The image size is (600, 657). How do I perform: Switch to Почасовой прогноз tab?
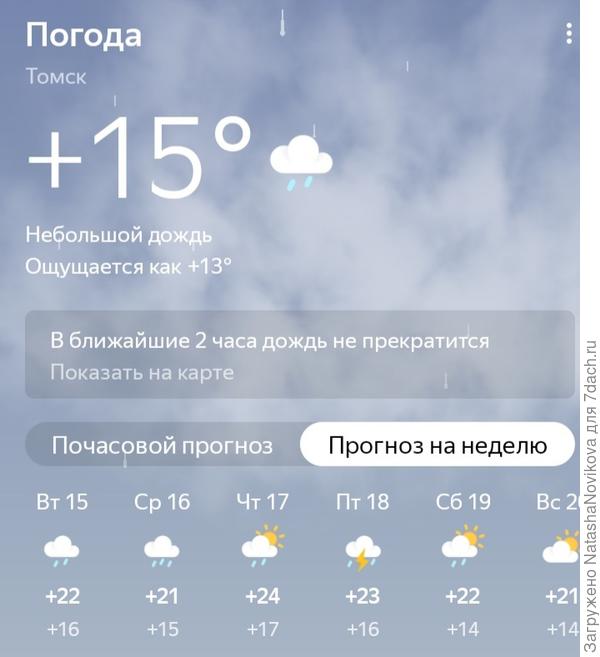[162, 445]
